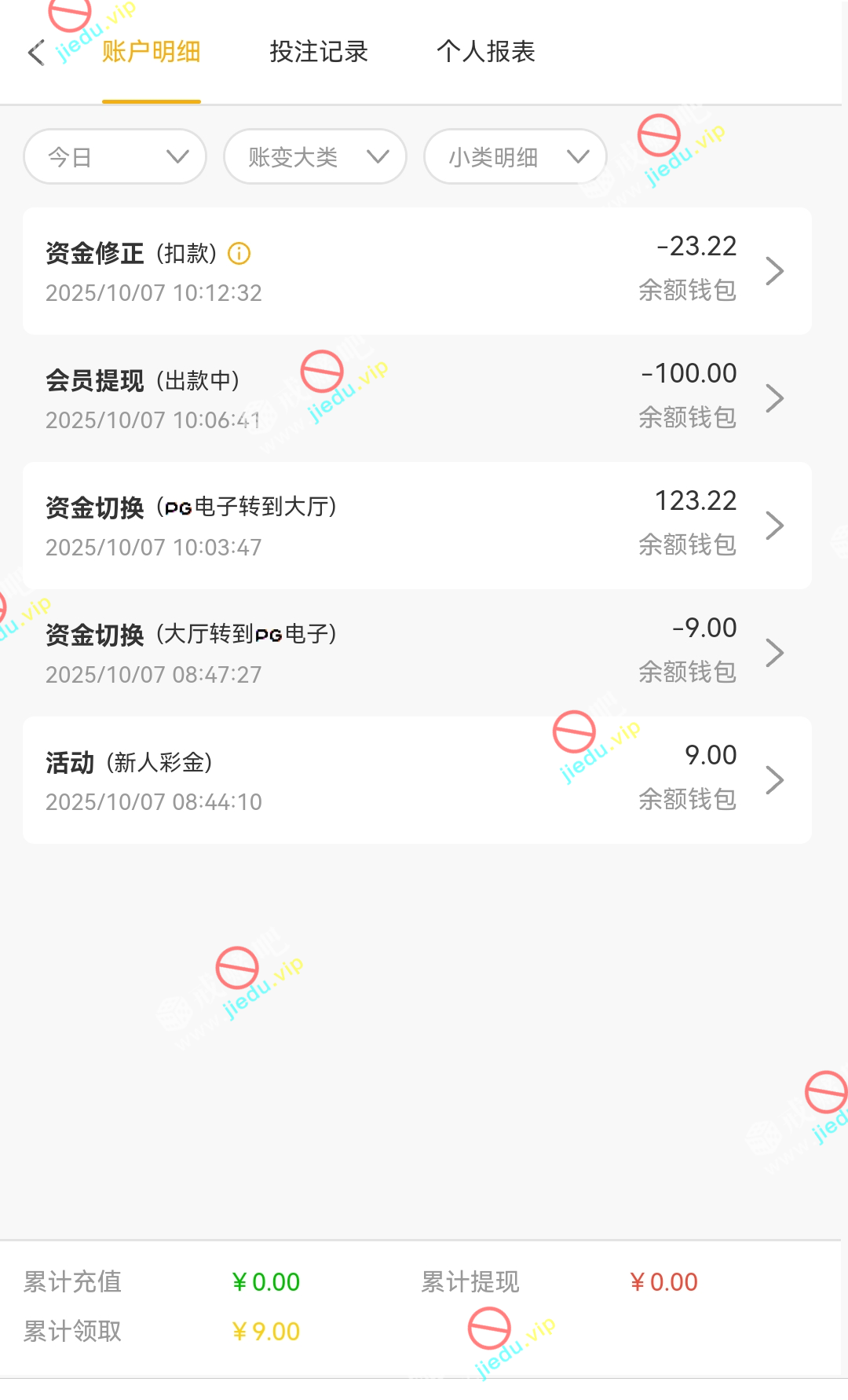
Task: Tap the info icon beside 资金修正 (扣款)
Action: (x=239, y=254)
